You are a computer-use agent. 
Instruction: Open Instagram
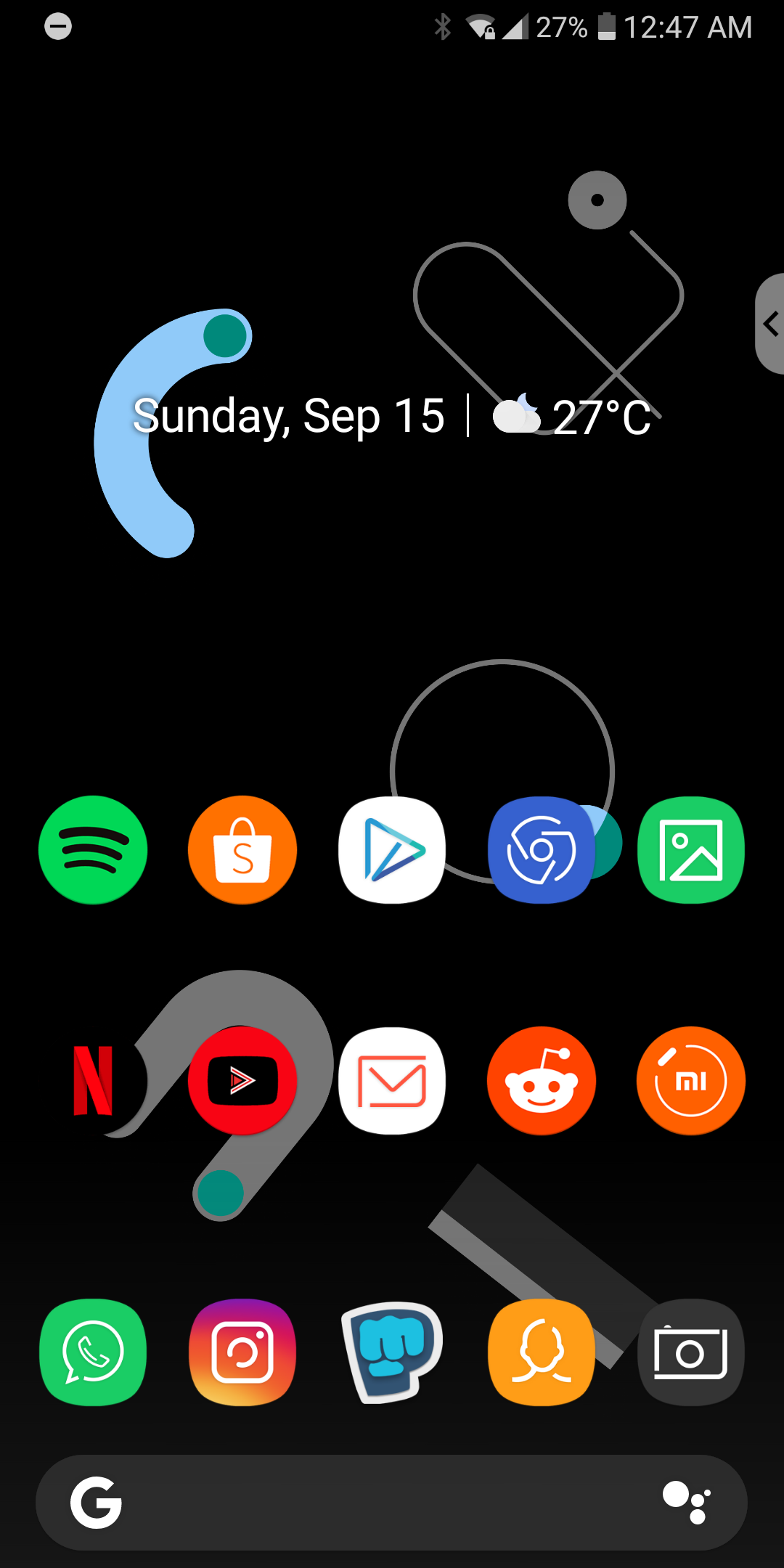point(242,1352)
